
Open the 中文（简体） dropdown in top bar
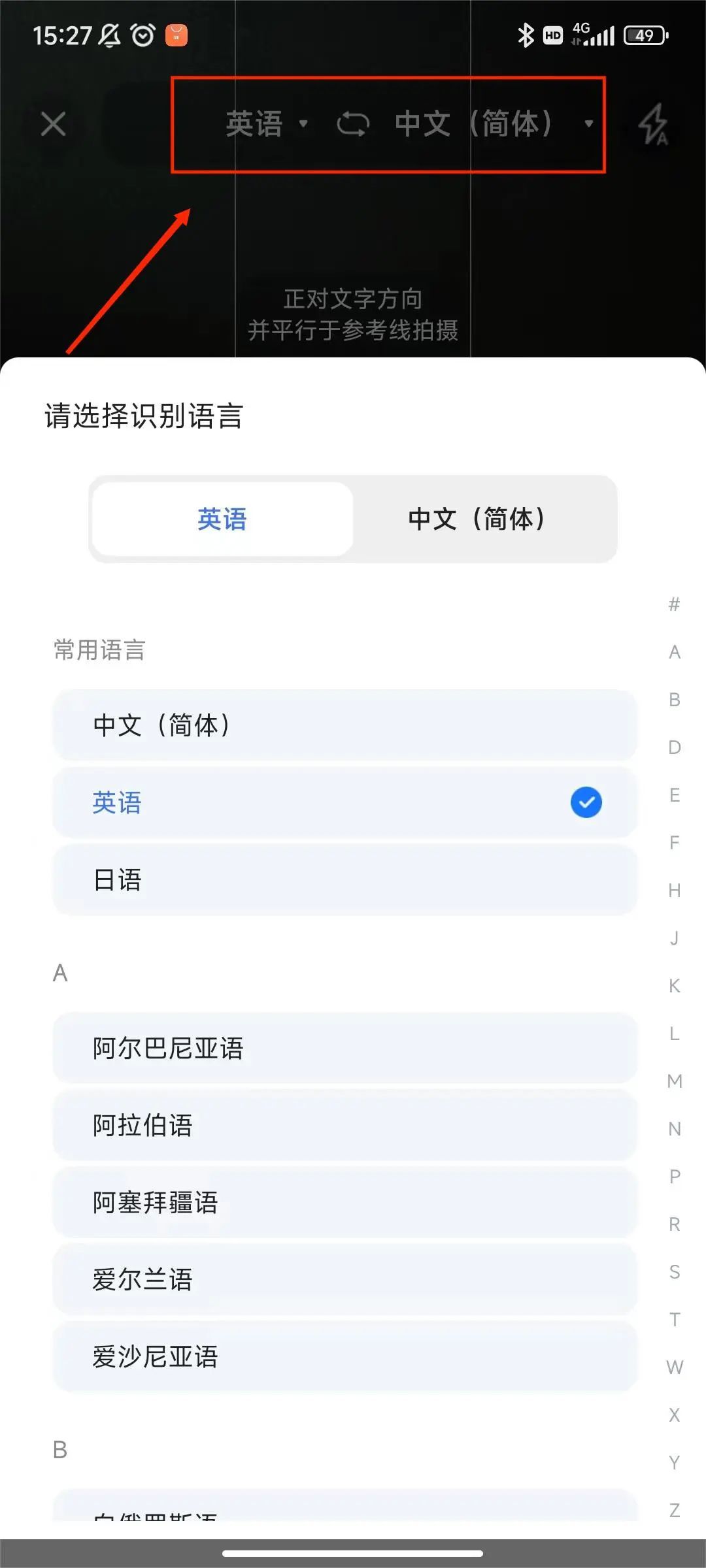pos(494,123)
